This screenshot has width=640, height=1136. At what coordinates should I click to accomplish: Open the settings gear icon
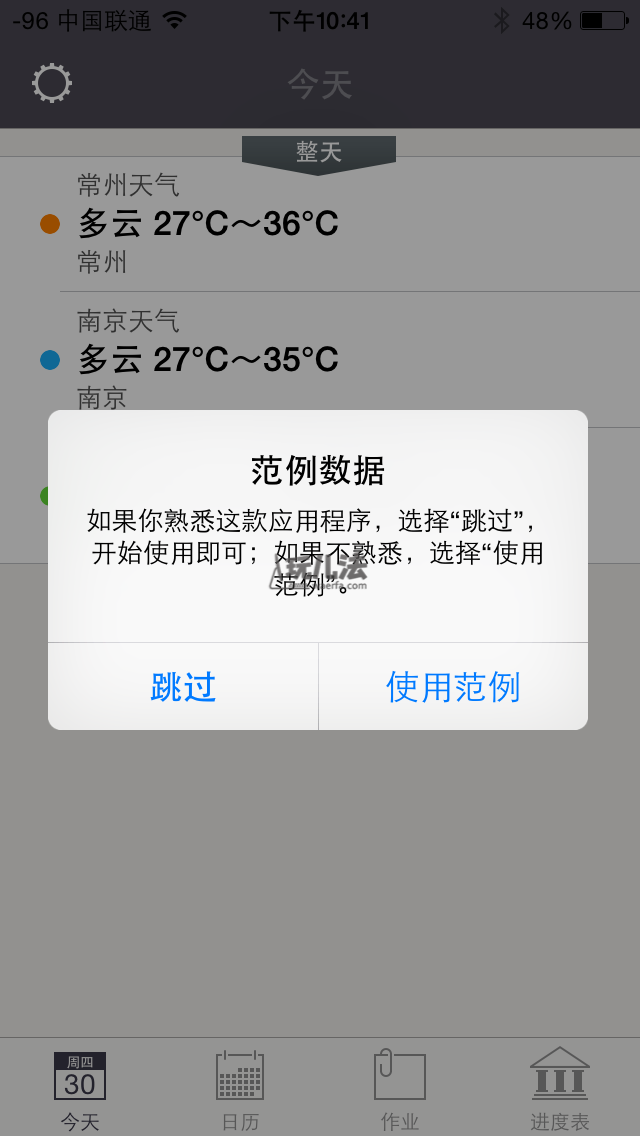[x=52, y=83]
